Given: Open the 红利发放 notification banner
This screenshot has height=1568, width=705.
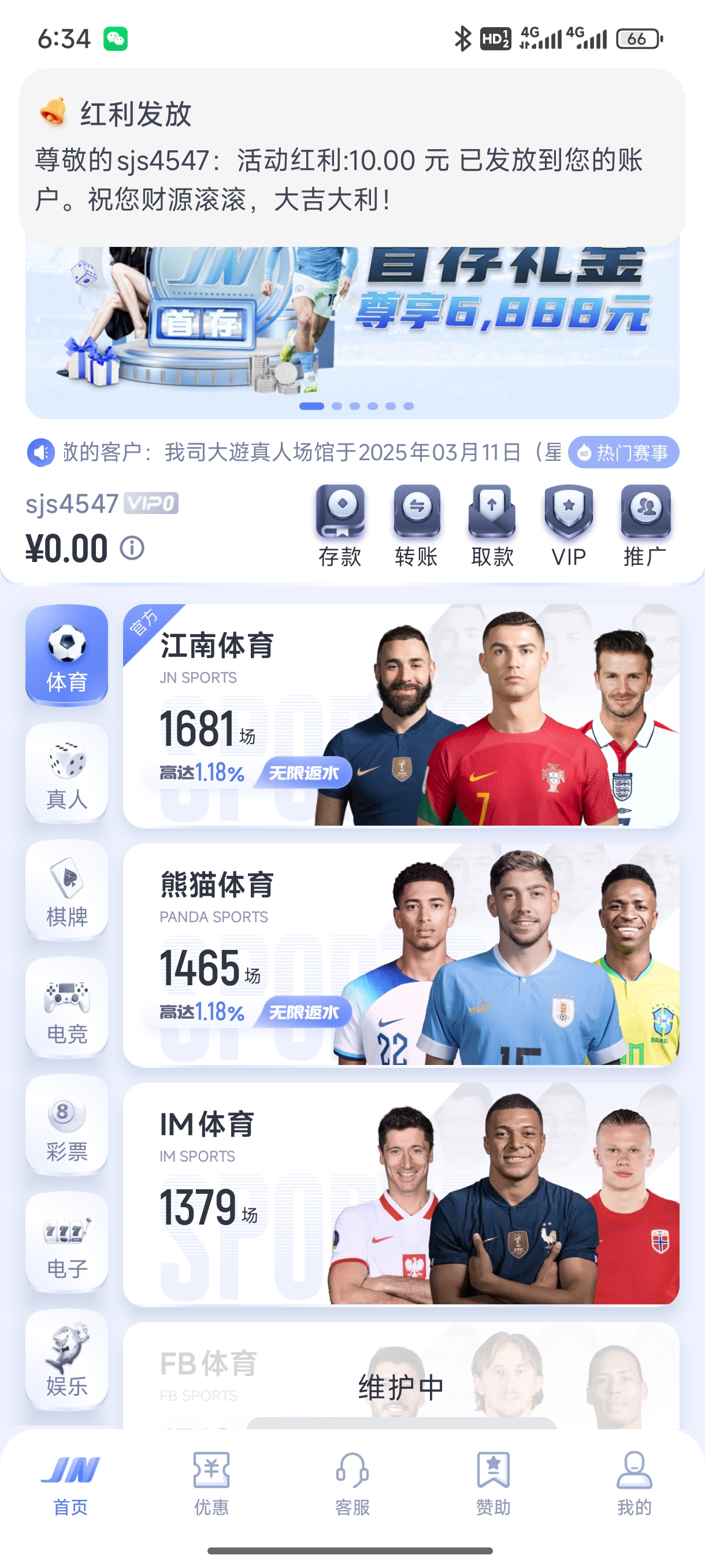Looking at the screenshot, I should click(x=352, y=157).
